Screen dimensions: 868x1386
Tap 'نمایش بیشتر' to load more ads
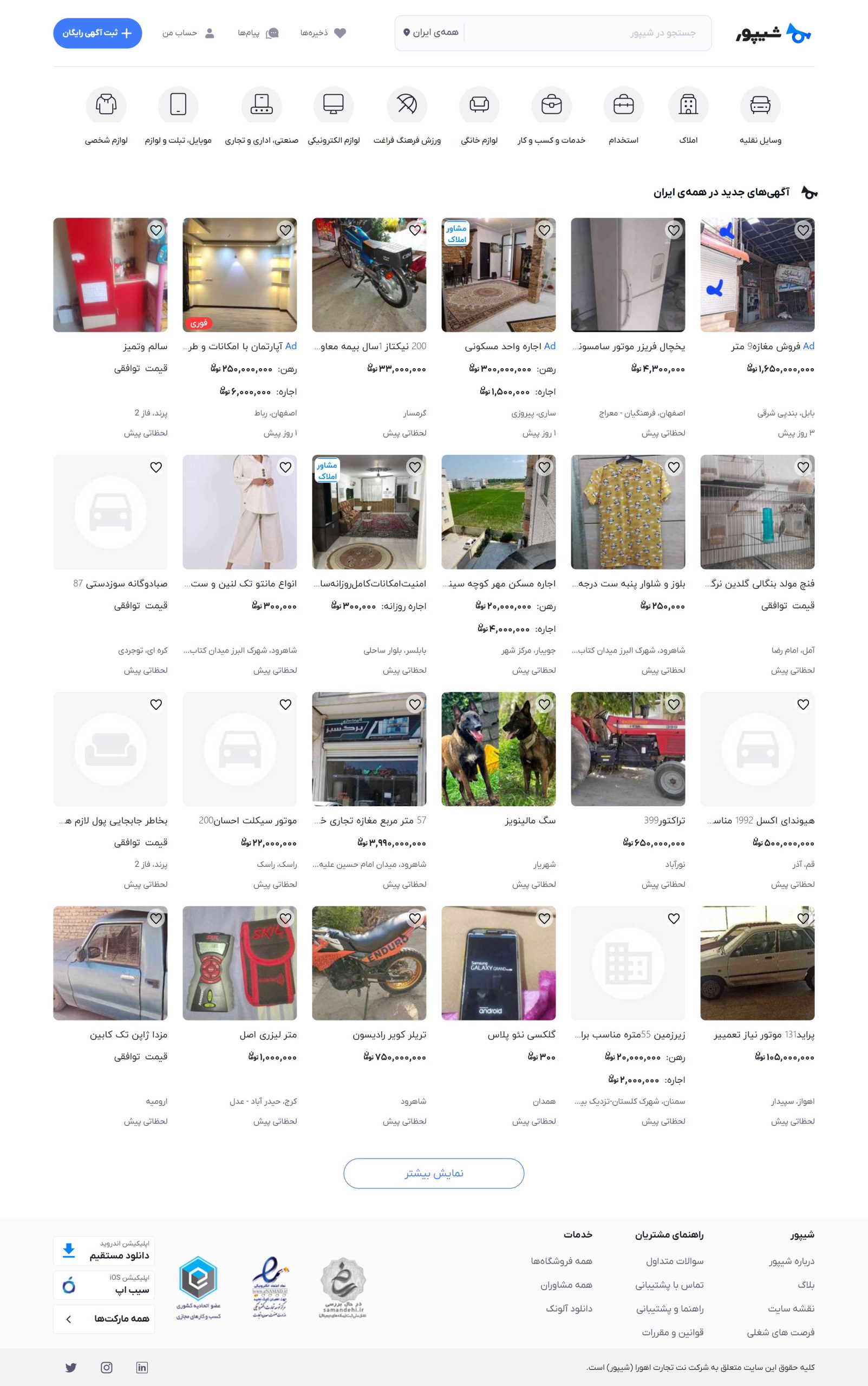click(x=433, y=1174)
